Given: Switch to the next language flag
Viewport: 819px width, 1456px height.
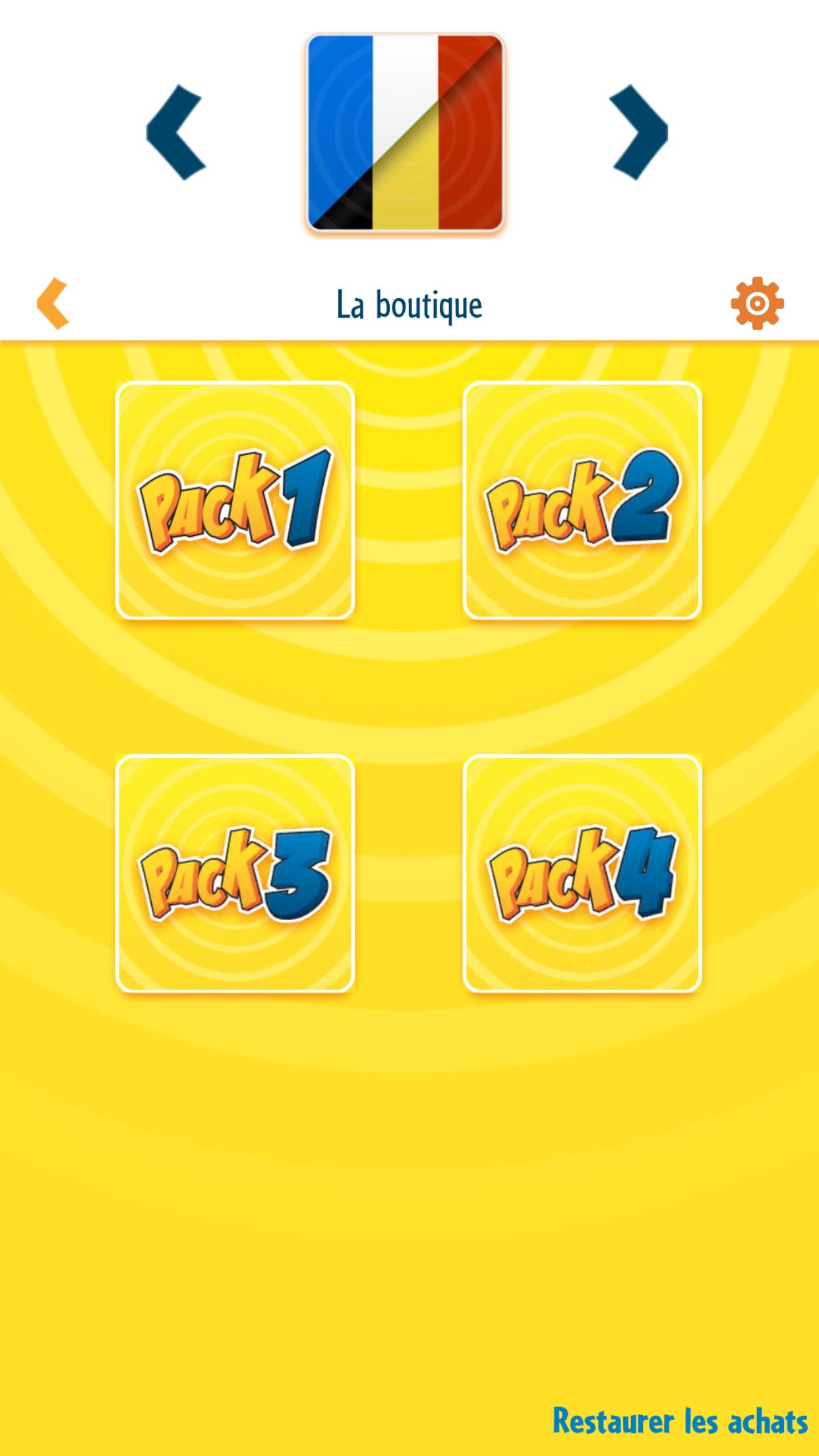Looking at the screenshot, I should click(x=638, y=132).
